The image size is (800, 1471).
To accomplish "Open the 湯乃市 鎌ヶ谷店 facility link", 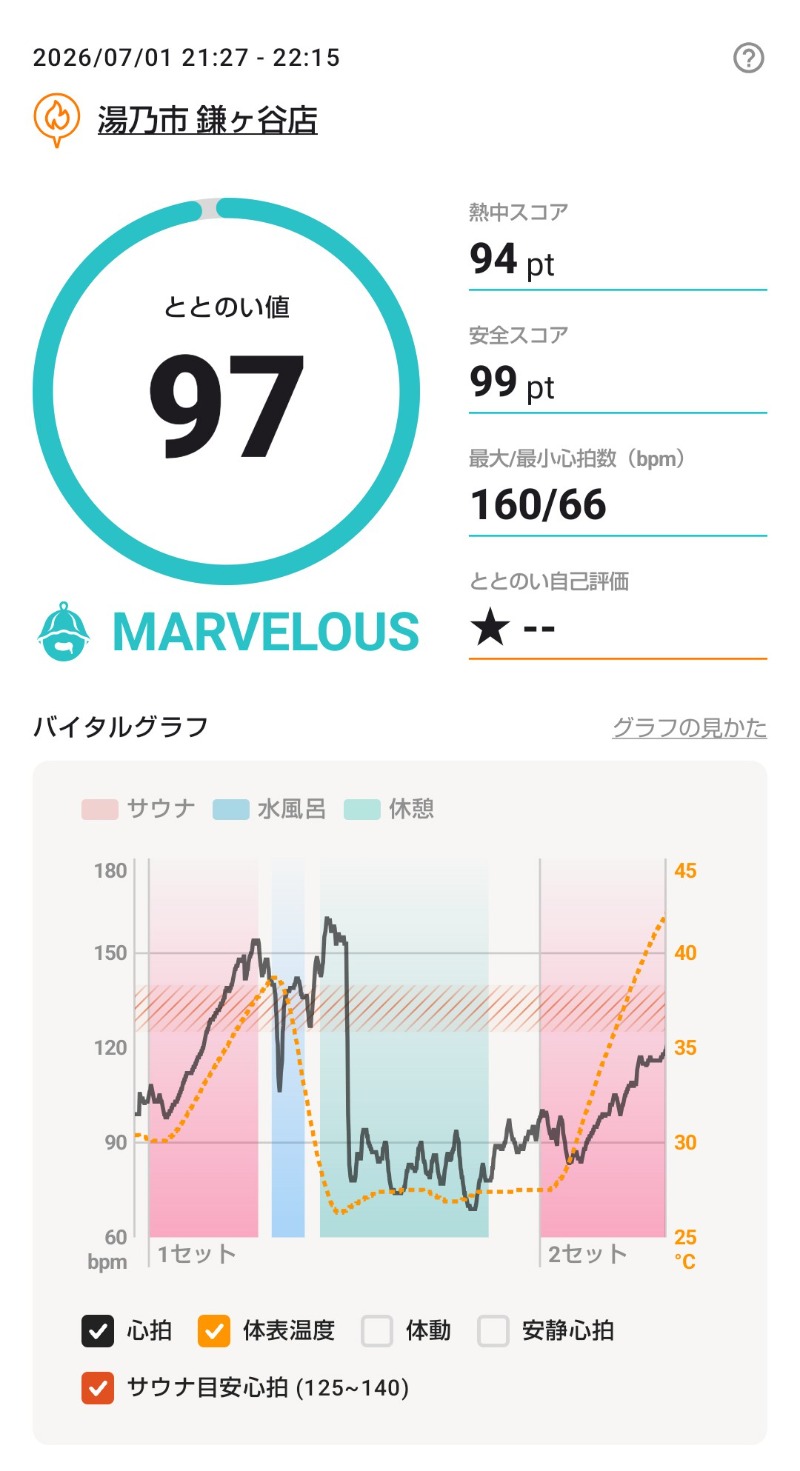I will click(208, 121).
